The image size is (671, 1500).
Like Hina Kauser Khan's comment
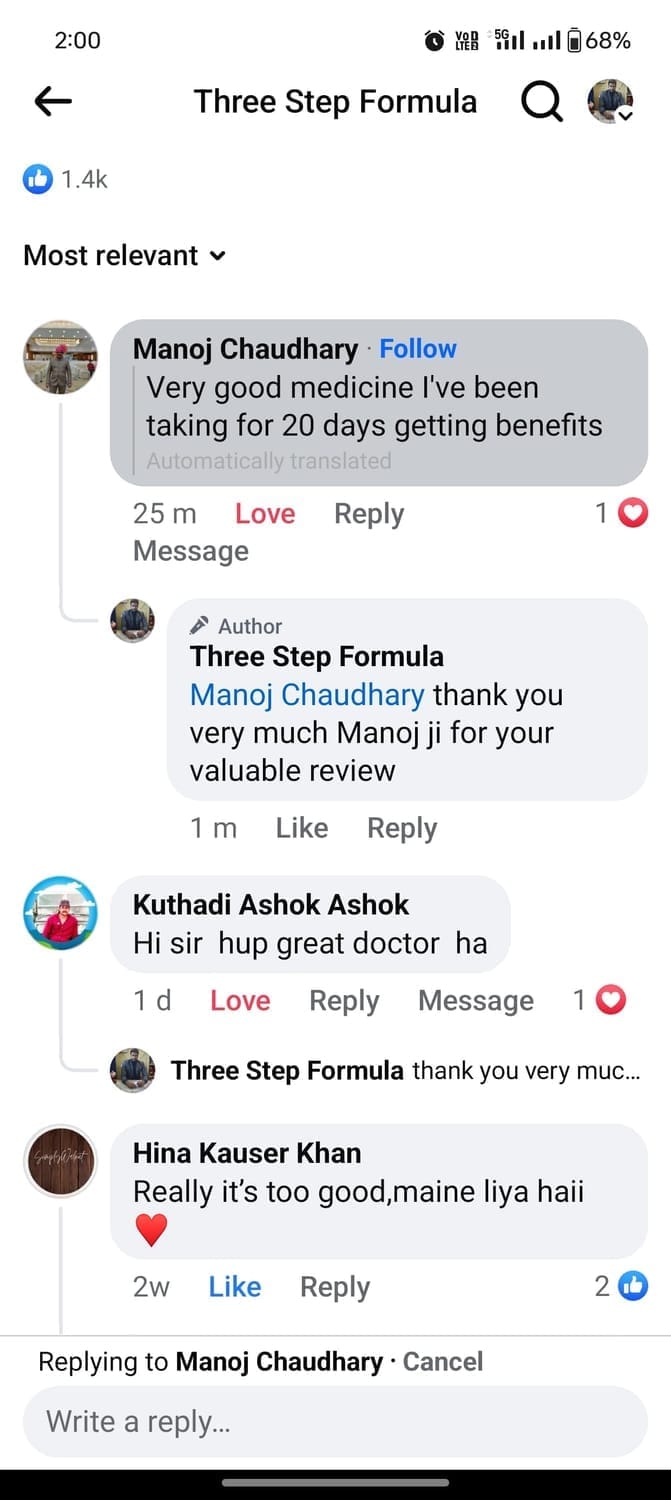tap(234, 1287)
